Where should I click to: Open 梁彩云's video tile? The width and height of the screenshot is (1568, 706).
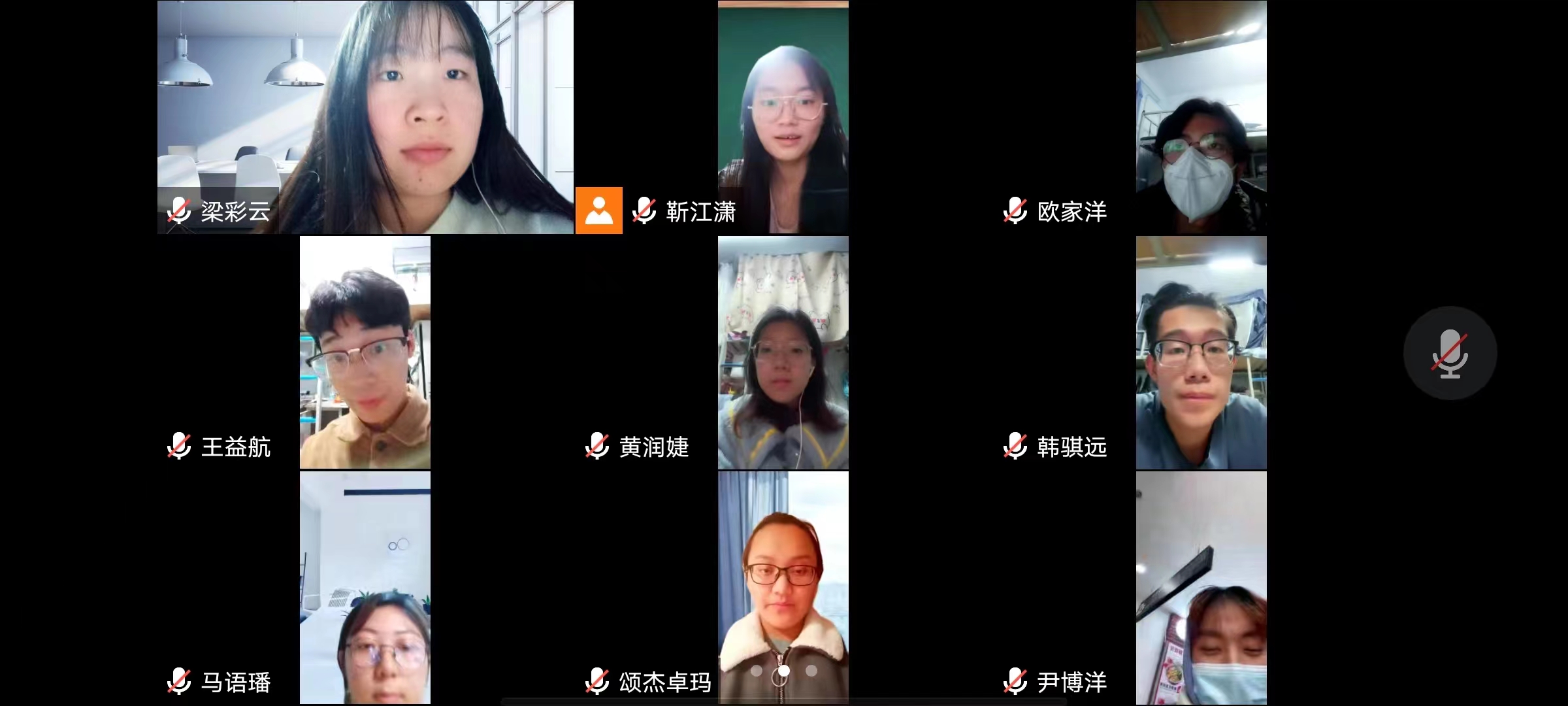pos(365,118)
